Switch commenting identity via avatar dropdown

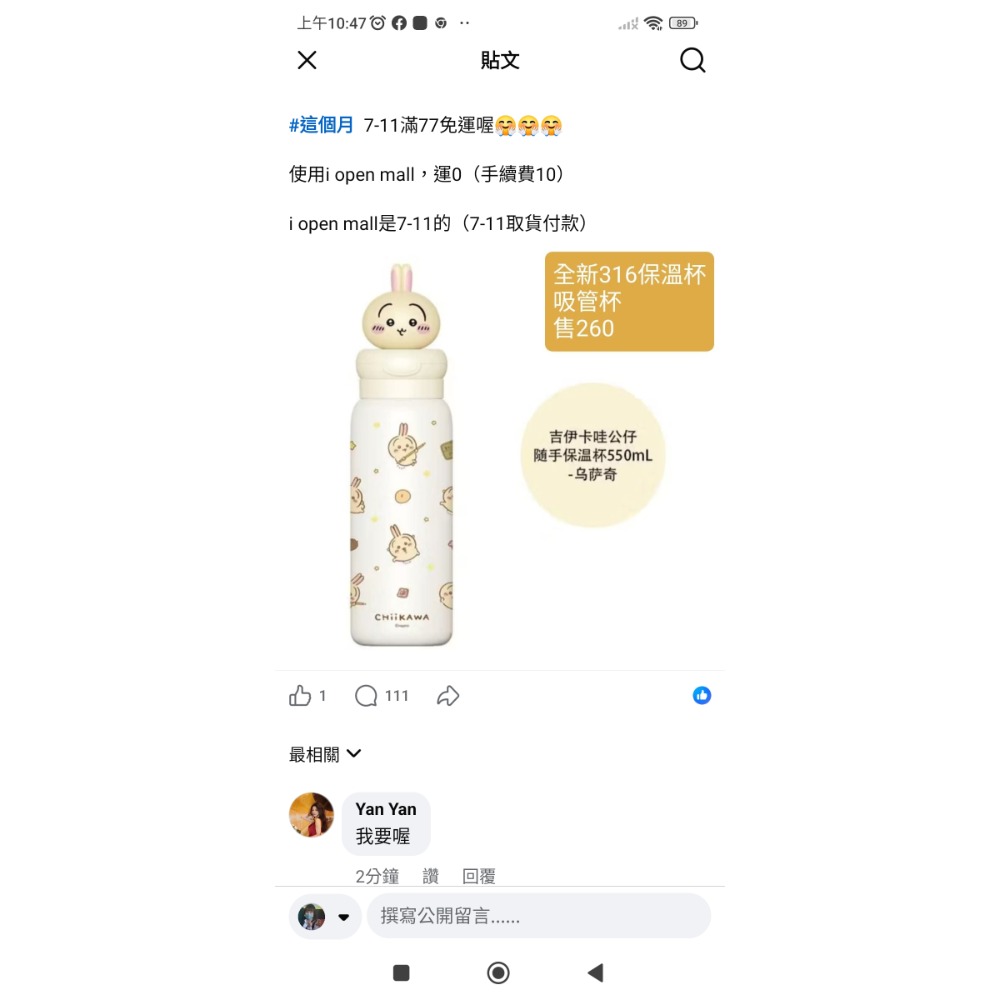pos(325,916)
